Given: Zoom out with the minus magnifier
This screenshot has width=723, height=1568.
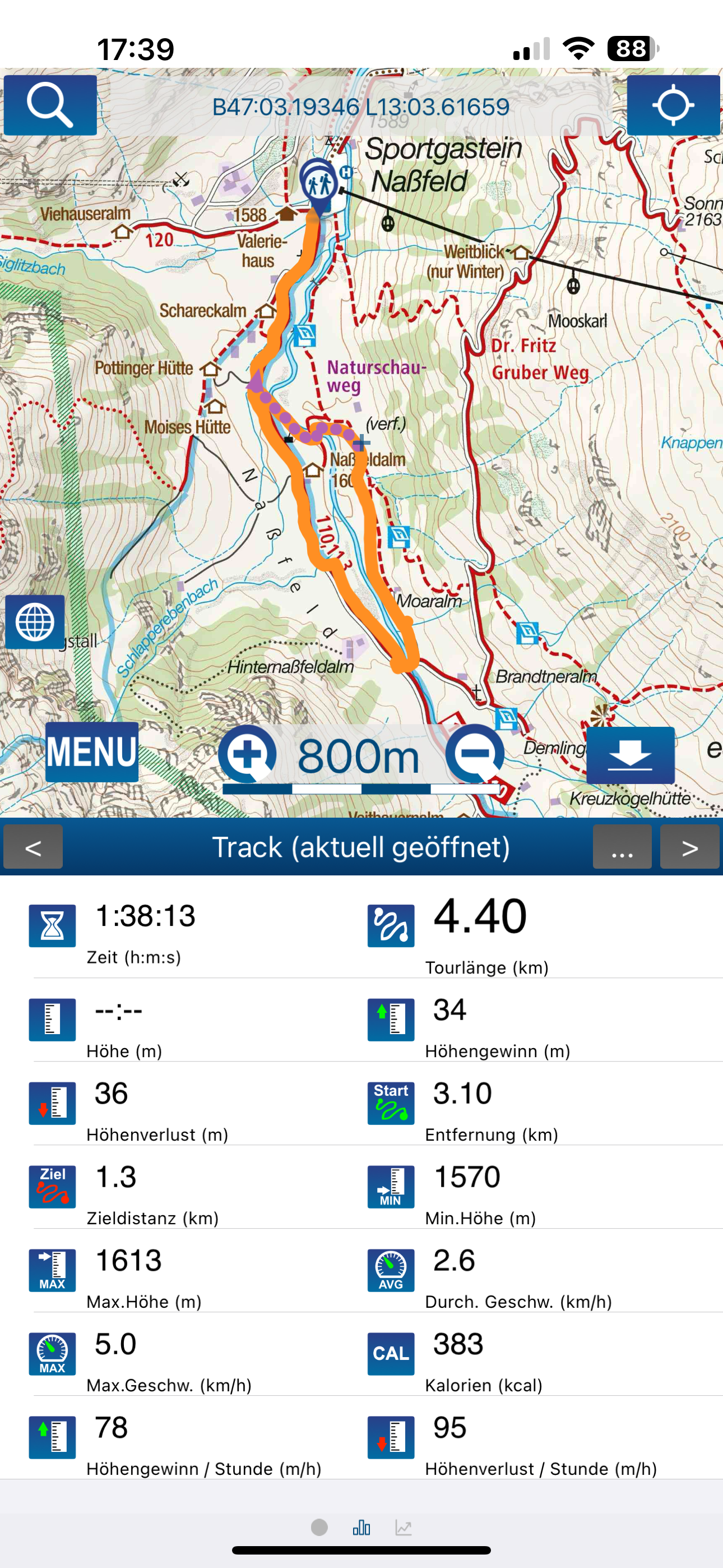Looking at the screenshot, I should pos(475,754).
